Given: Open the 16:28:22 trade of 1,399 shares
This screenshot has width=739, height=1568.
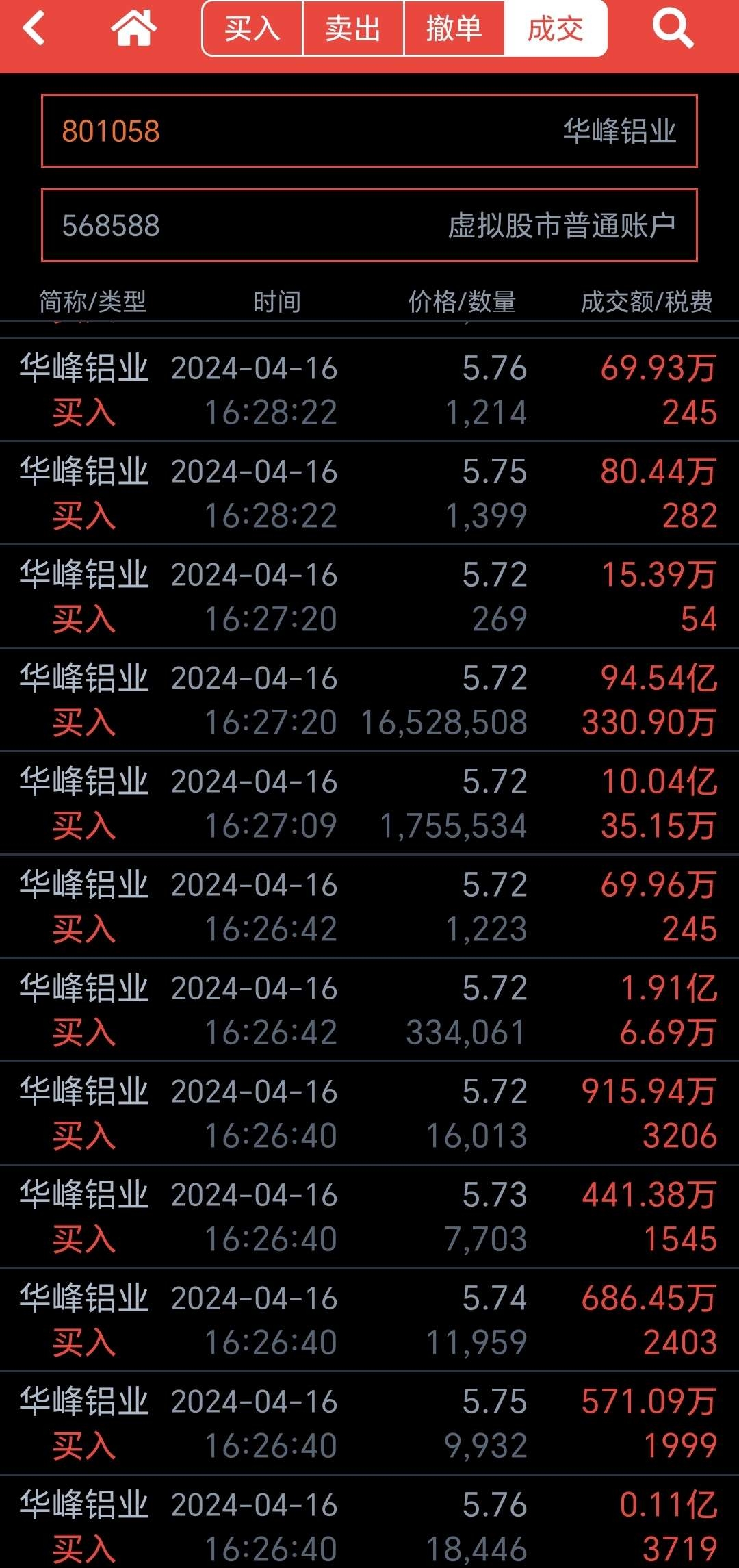Looking at the screenshot, I should coord(369,493).
